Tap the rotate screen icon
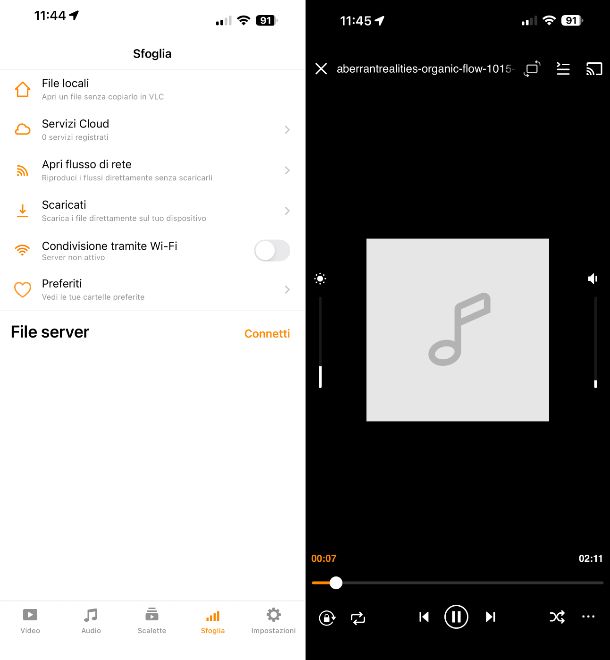The width and height of the screenshot is (610, 660). (x=532, y=69)
